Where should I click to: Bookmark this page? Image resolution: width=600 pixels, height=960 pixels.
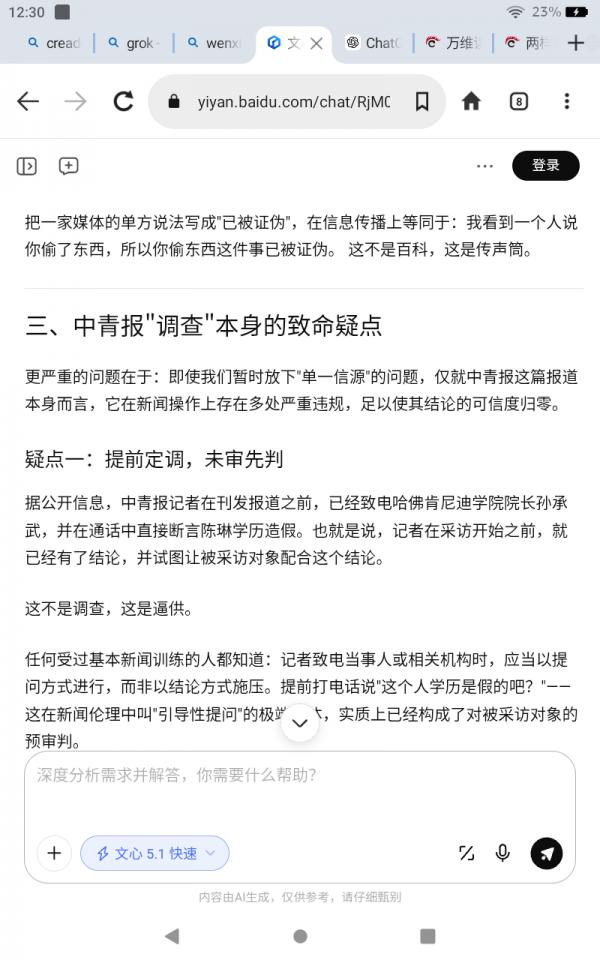(422, 102)
